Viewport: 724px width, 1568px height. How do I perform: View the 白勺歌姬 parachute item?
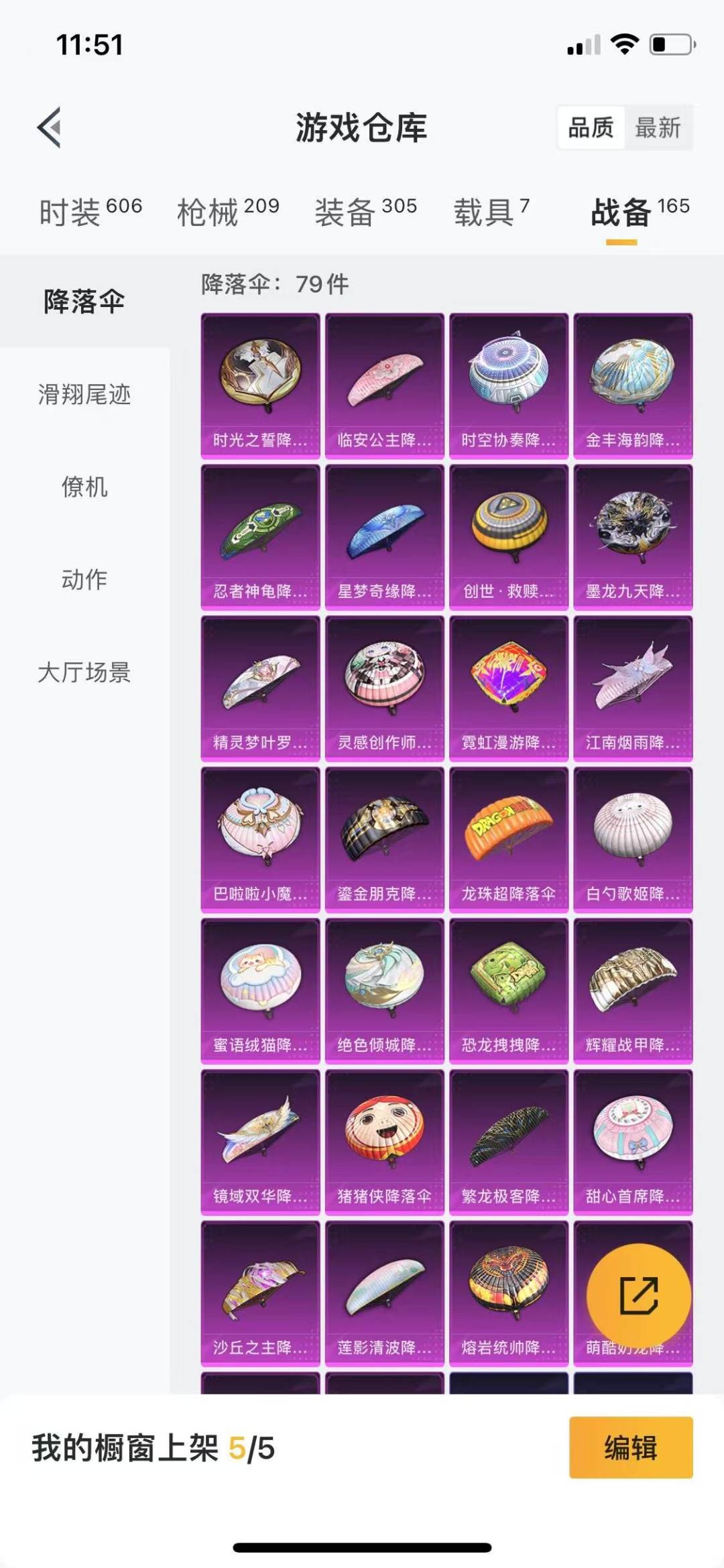pyautogui.click(x=633, y=839)
